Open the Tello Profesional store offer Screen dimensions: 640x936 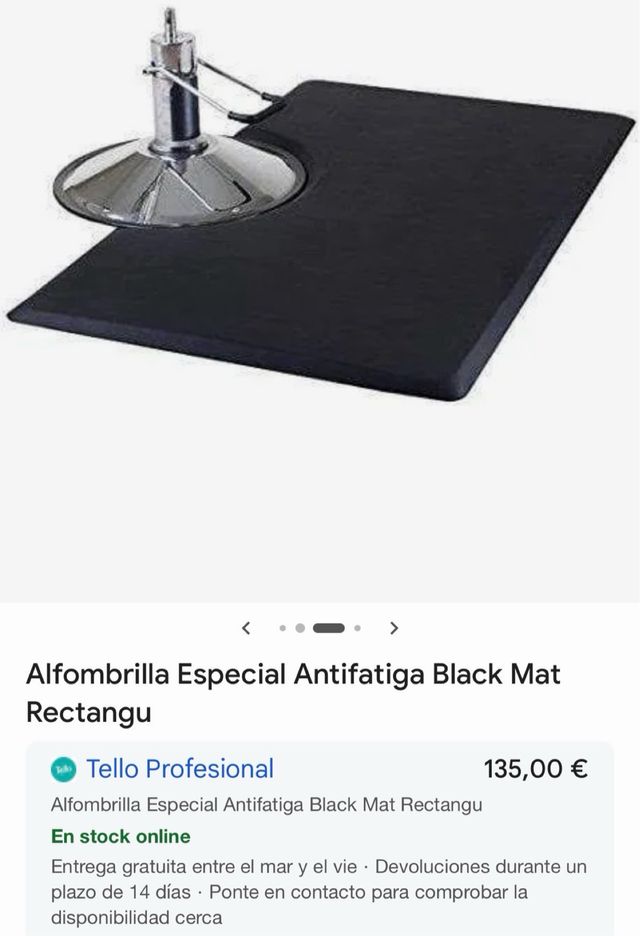pyautogui.click(x=180, y=769)
